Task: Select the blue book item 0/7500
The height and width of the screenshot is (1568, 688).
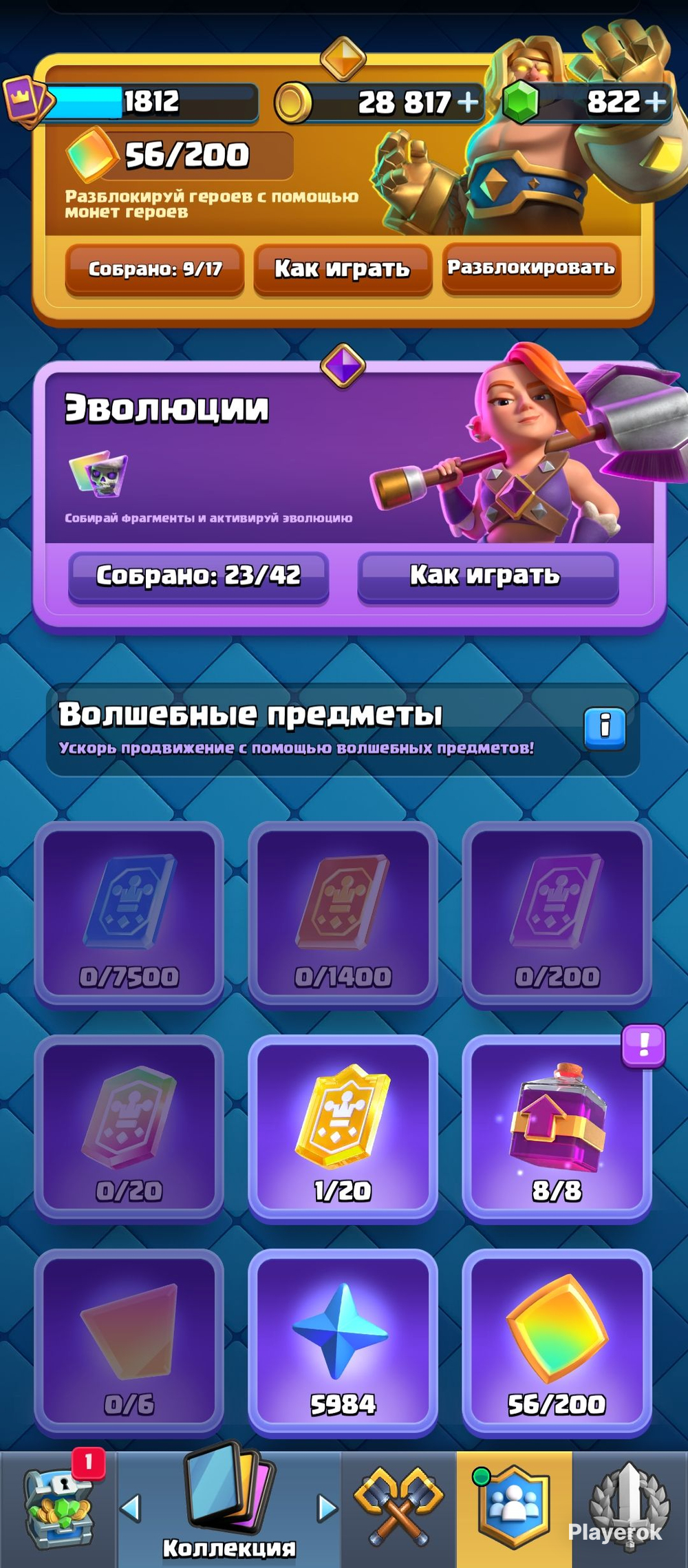Action: [x=129, y=912]
